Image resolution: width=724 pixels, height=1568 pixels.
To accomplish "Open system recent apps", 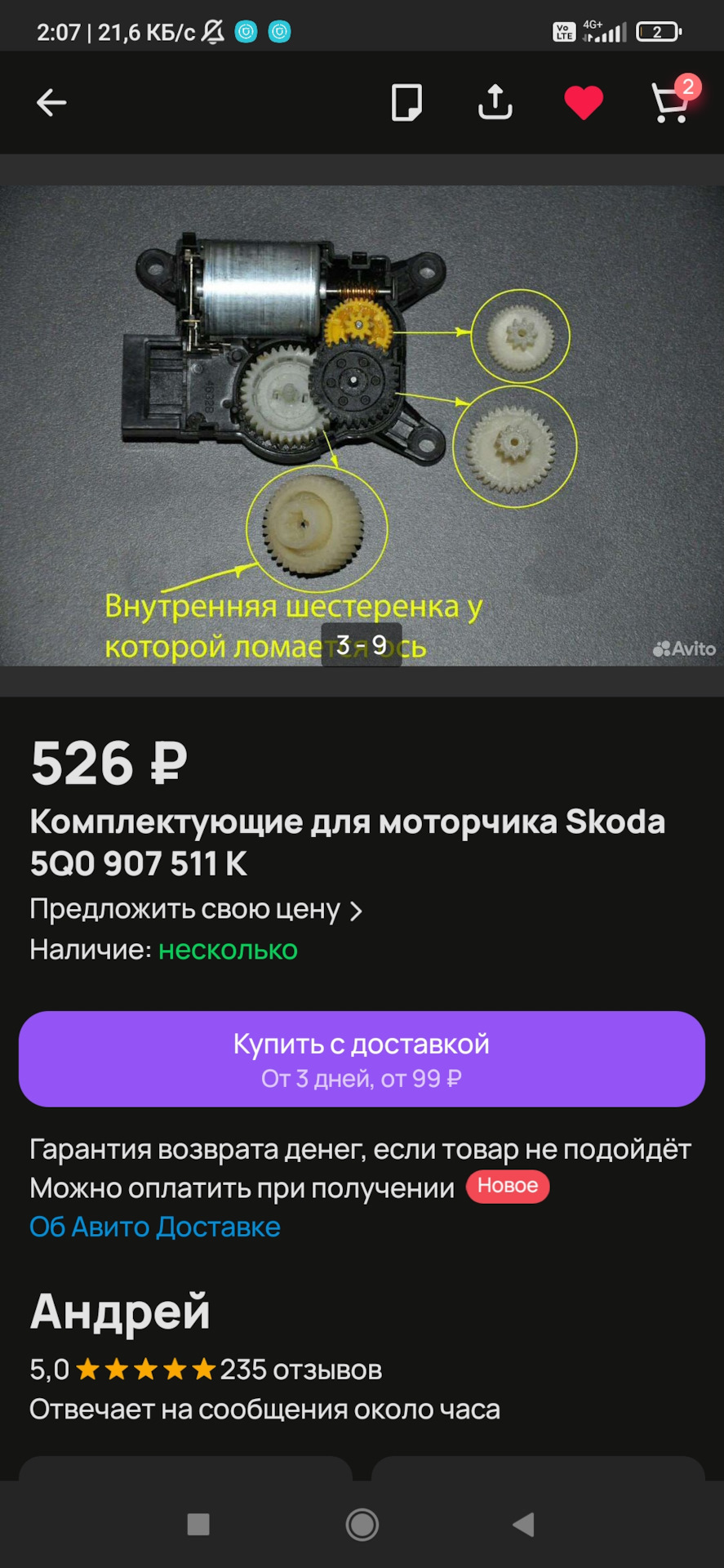I will [198, 1524].
